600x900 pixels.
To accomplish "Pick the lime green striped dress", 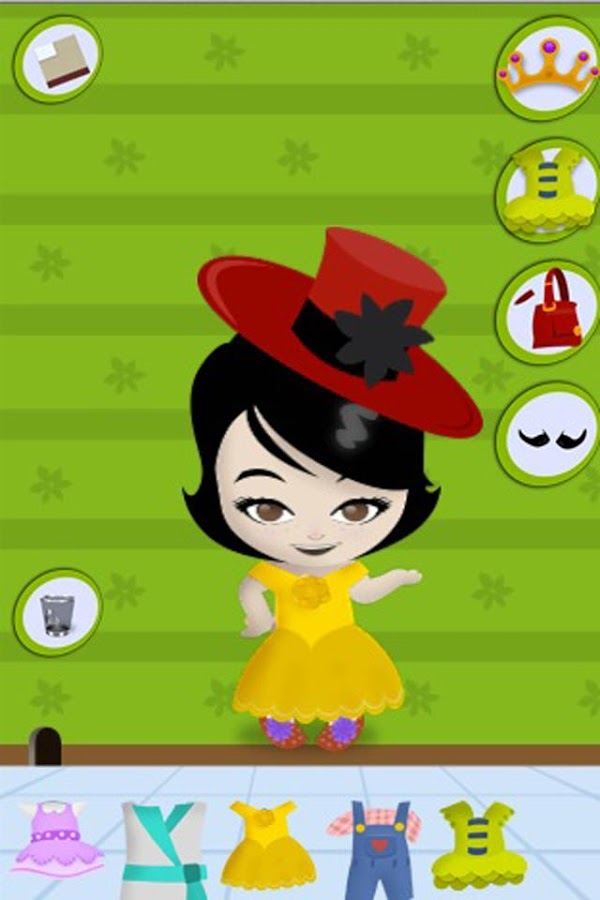I will (x=480, y=845).
